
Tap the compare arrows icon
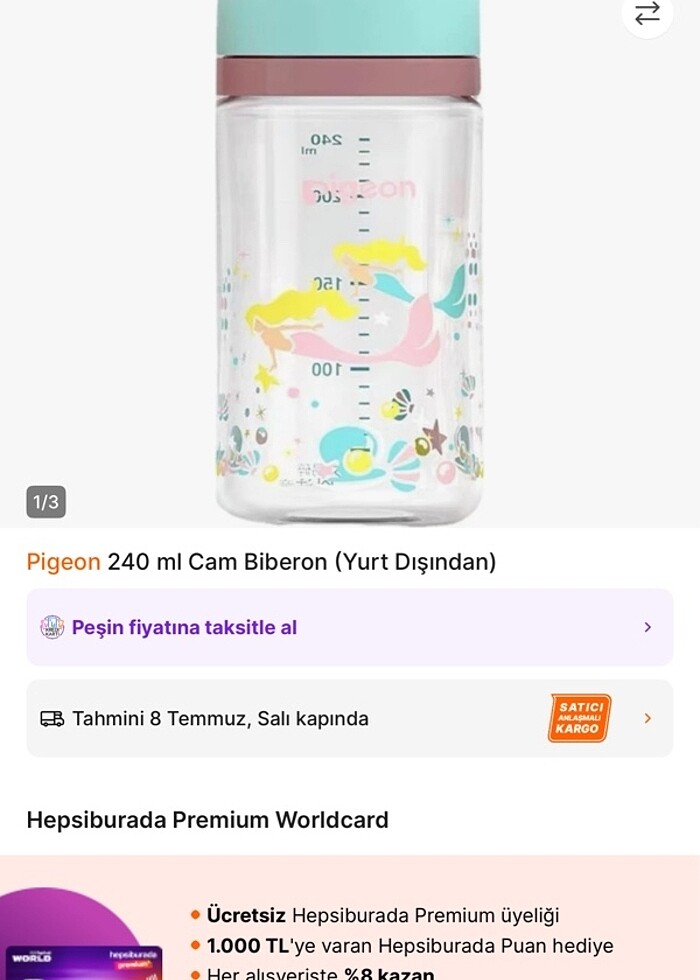click(x=647, y=13)
